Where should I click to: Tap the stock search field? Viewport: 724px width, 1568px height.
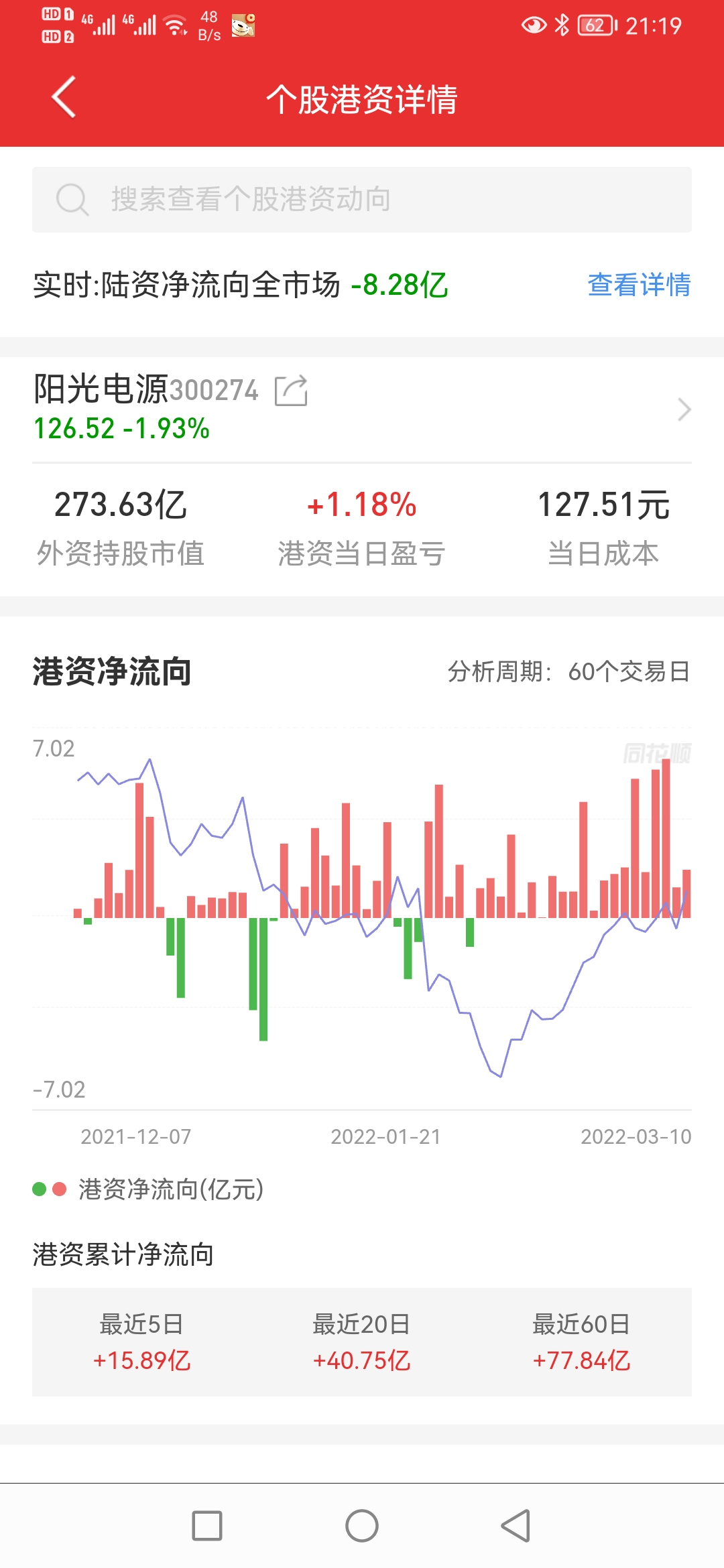coord(362,200)
